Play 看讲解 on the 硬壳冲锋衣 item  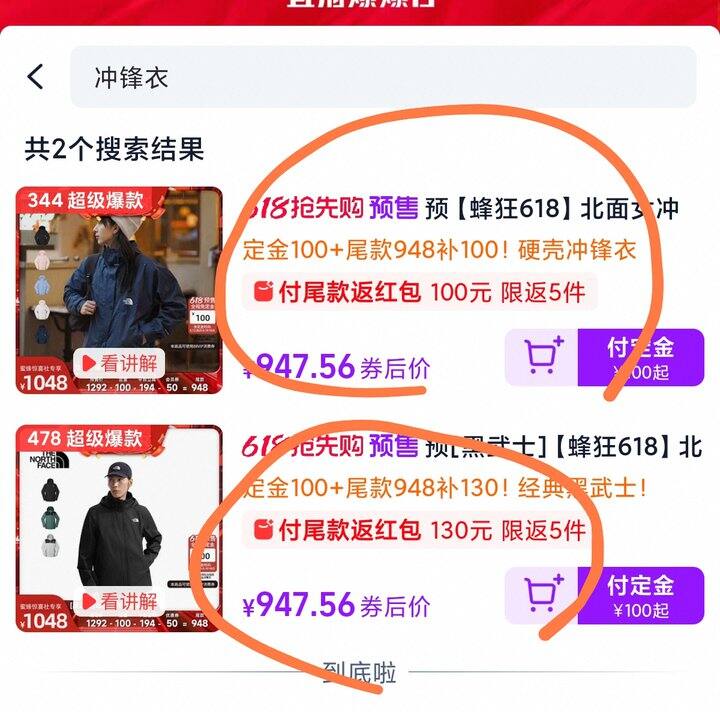click(120, 363)
